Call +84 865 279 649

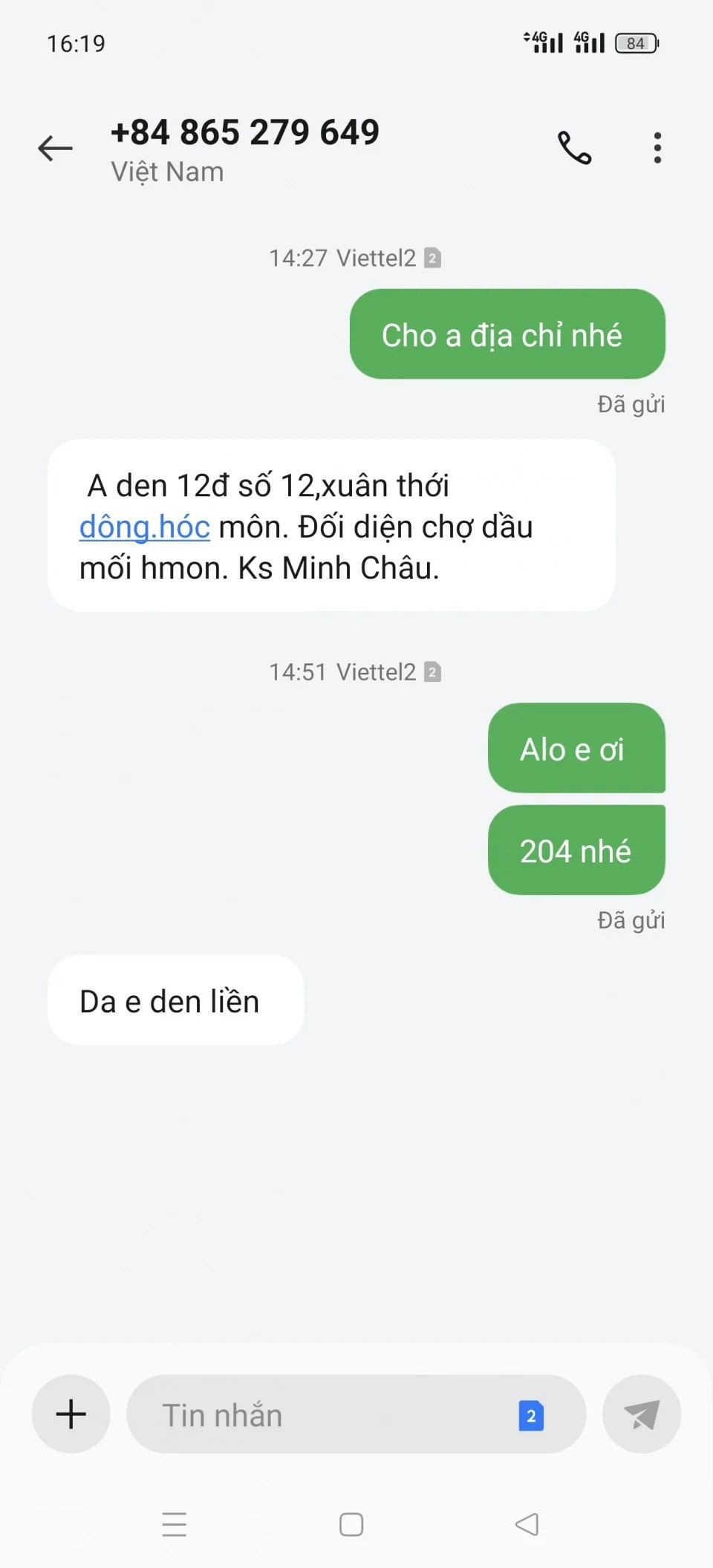574,148
